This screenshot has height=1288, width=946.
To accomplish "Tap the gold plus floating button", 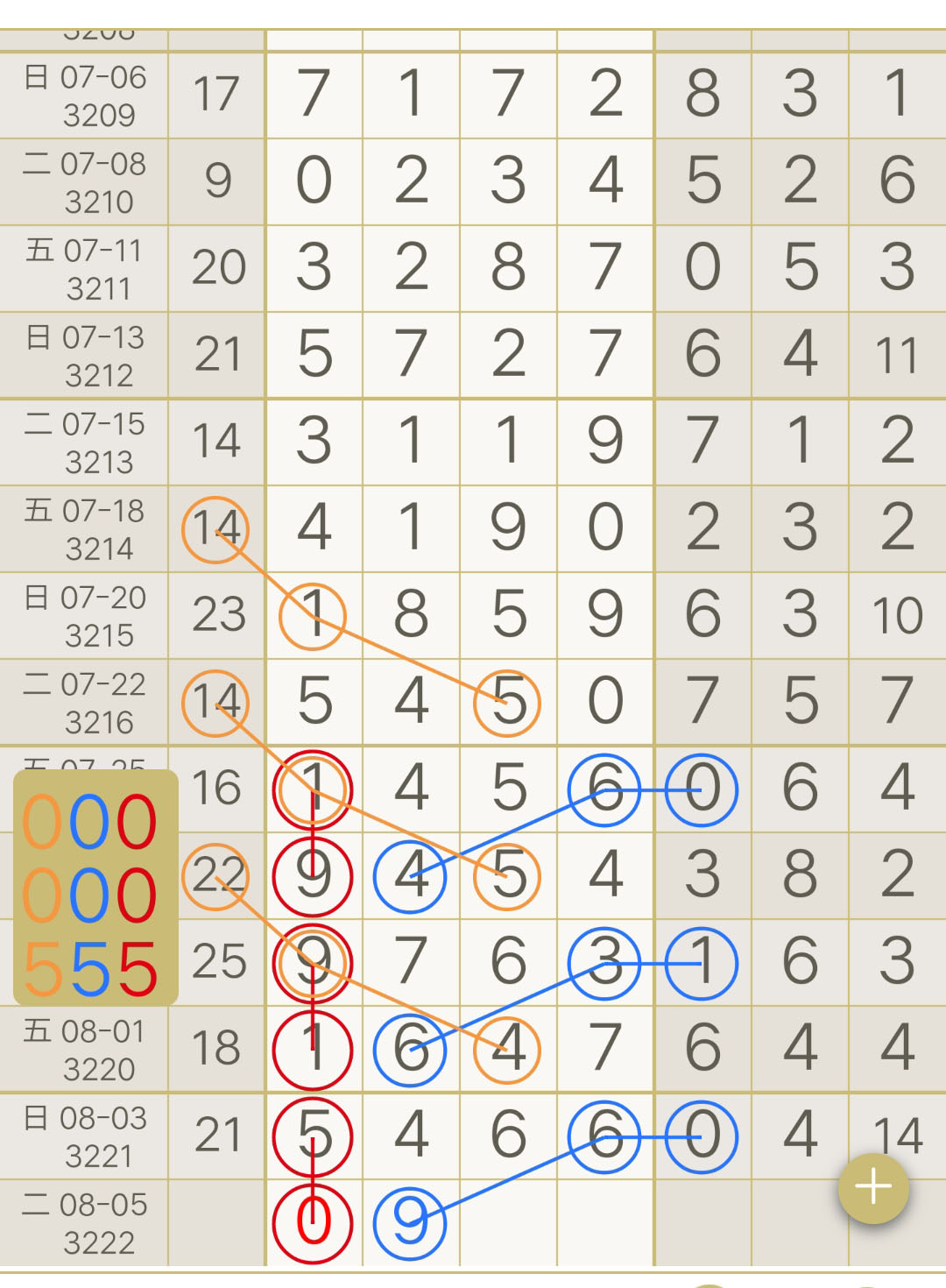I will pyautogui.click(x=873, y=1188).
